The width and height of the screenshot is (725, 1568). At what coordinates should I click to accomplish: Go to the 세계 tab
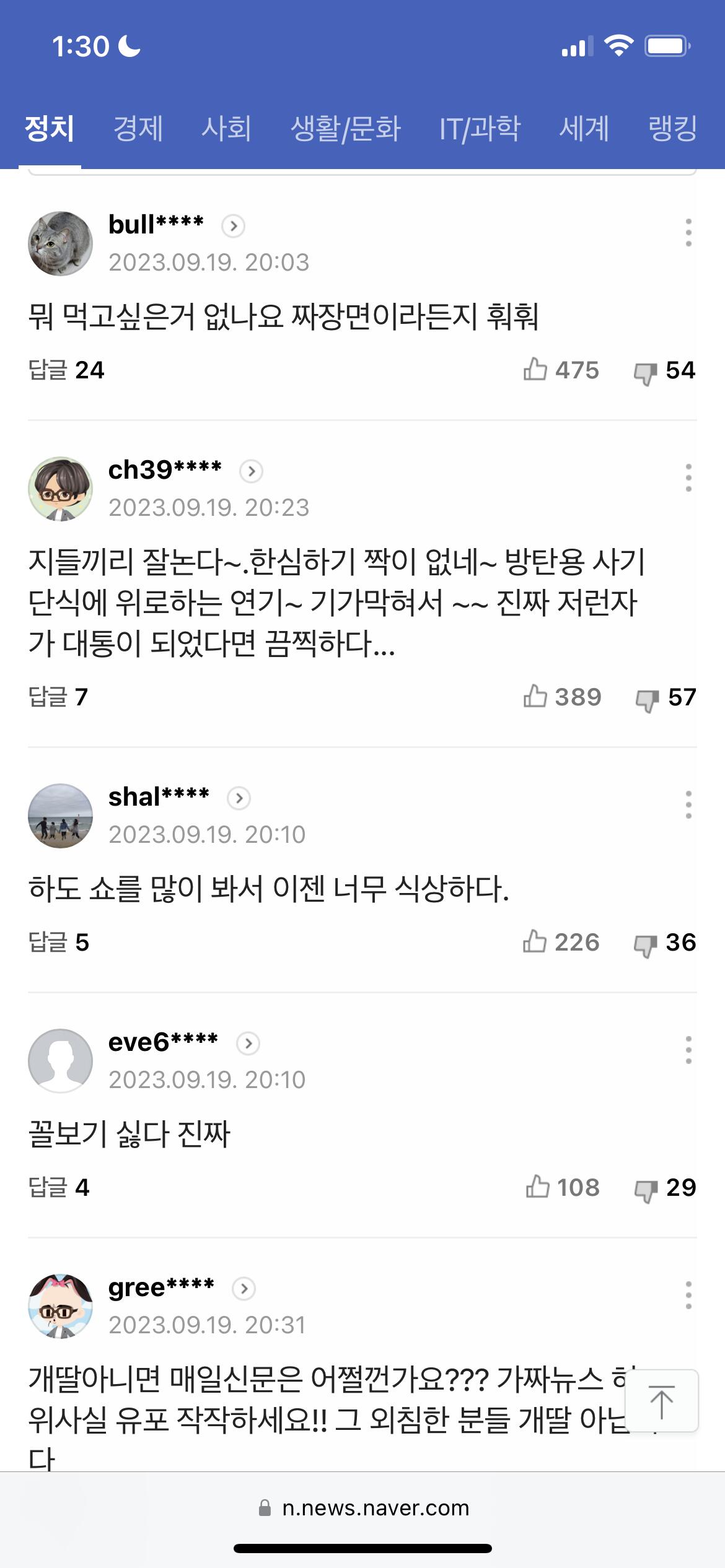[584, 129]
